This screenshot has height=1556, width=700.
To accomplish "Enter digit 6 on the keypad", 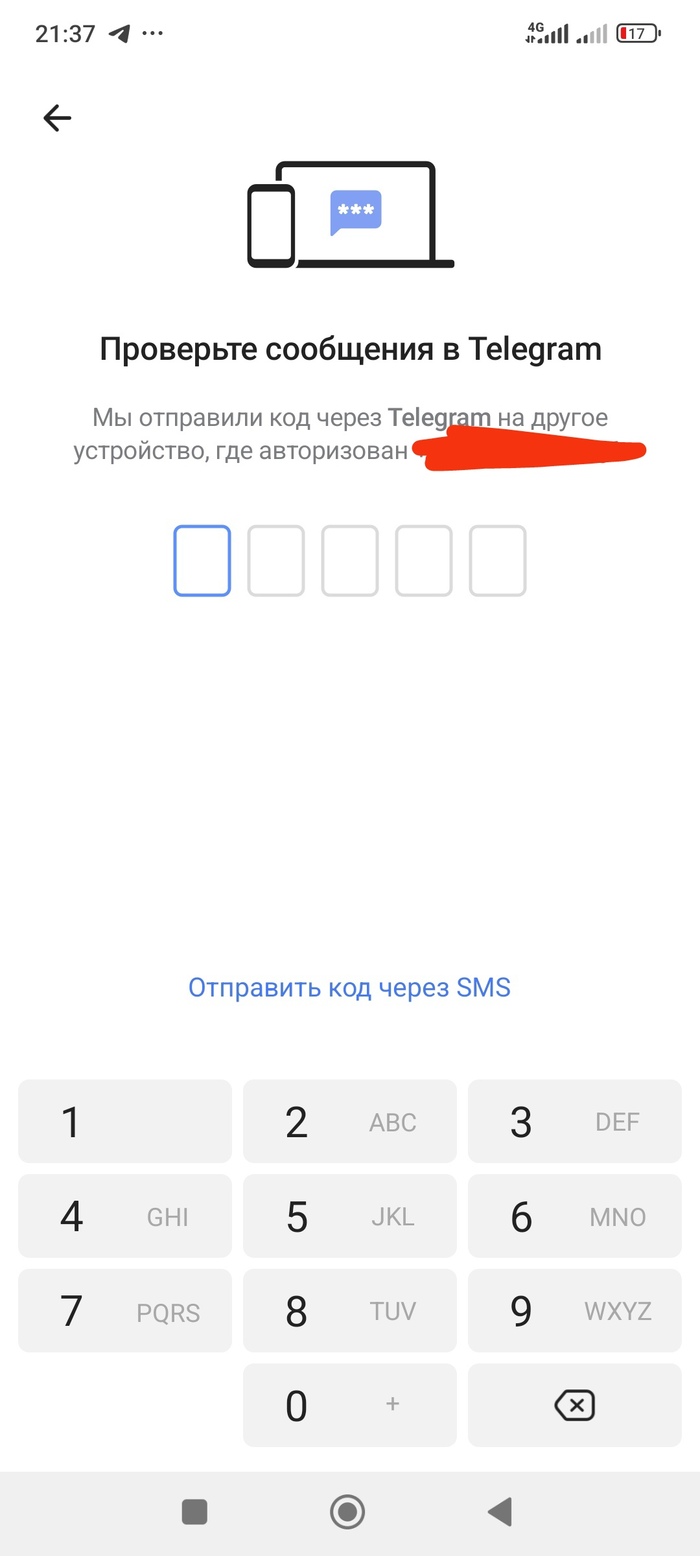I will click(574, 1216).
